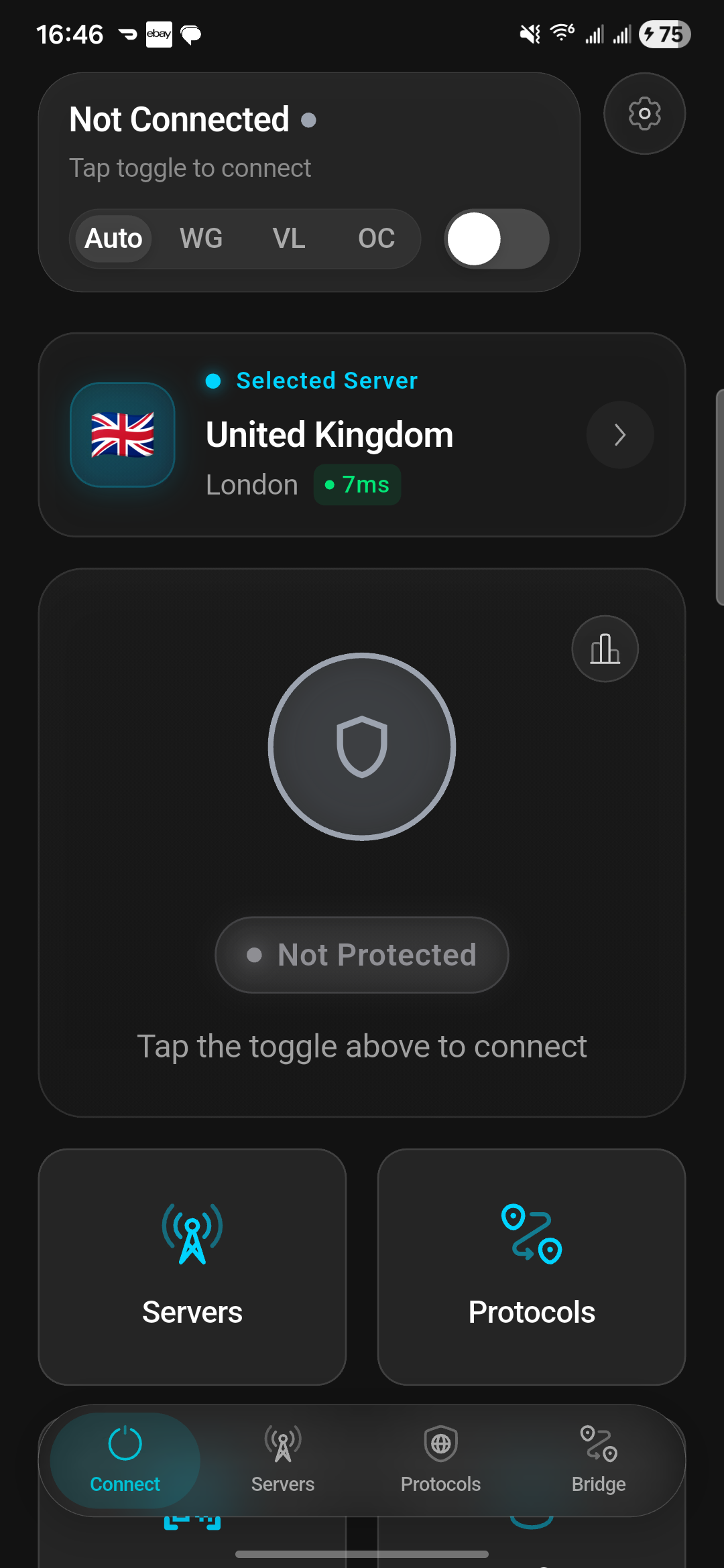This screenshot has height=1568, width=724.
Task: Switch to the Bridge tab
Action: click(599, 1460)
